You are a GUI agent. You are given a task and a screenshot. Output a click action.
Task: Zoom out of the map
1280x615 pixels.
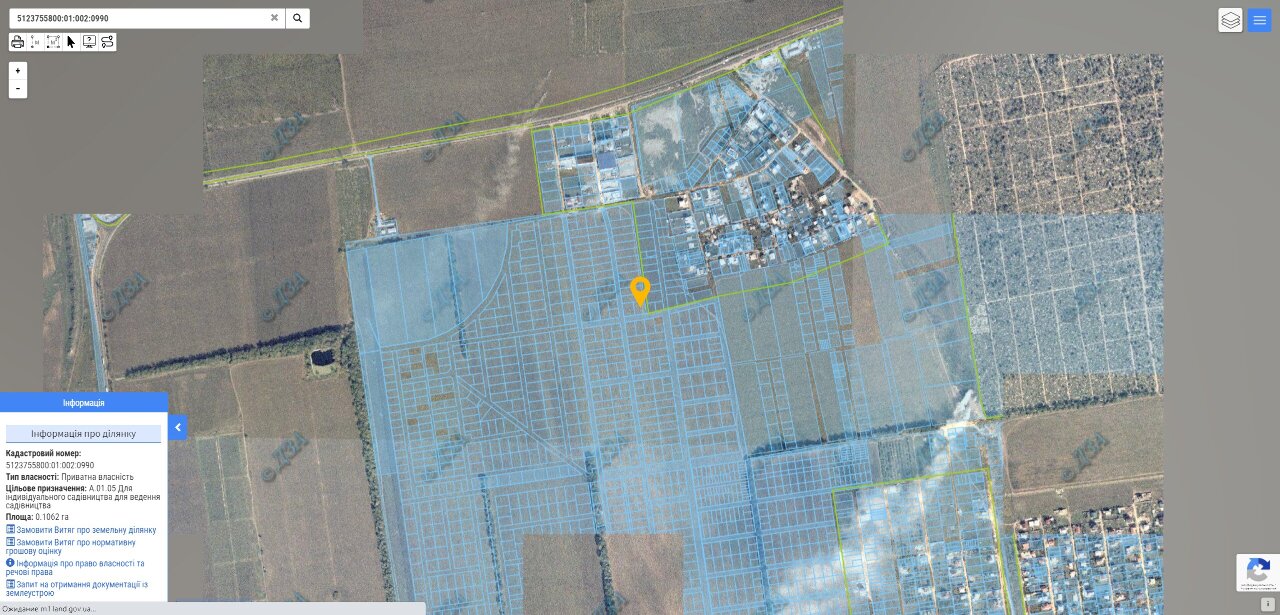coord(18,89)
